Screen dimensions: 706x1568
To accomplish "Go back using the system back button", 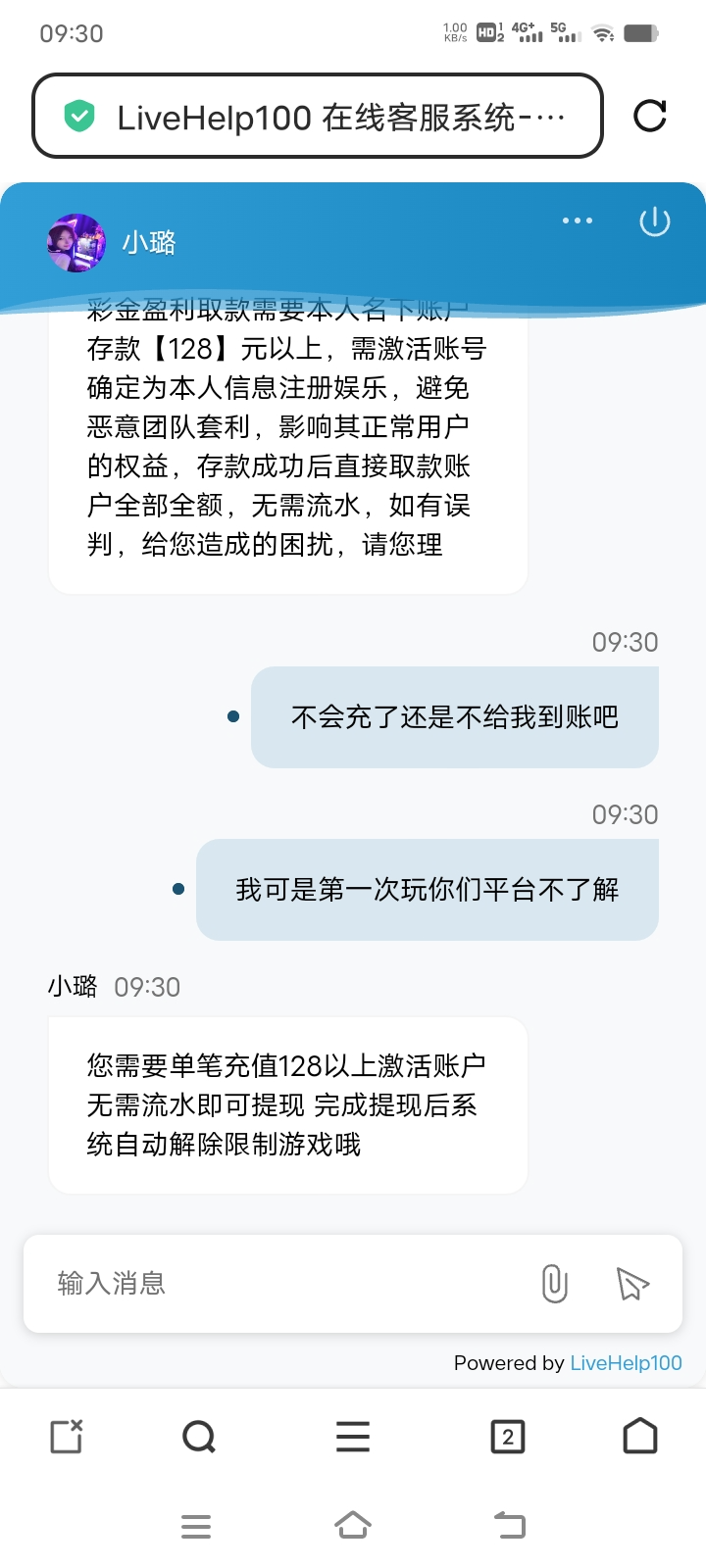I will click(x=510, y=1526).
